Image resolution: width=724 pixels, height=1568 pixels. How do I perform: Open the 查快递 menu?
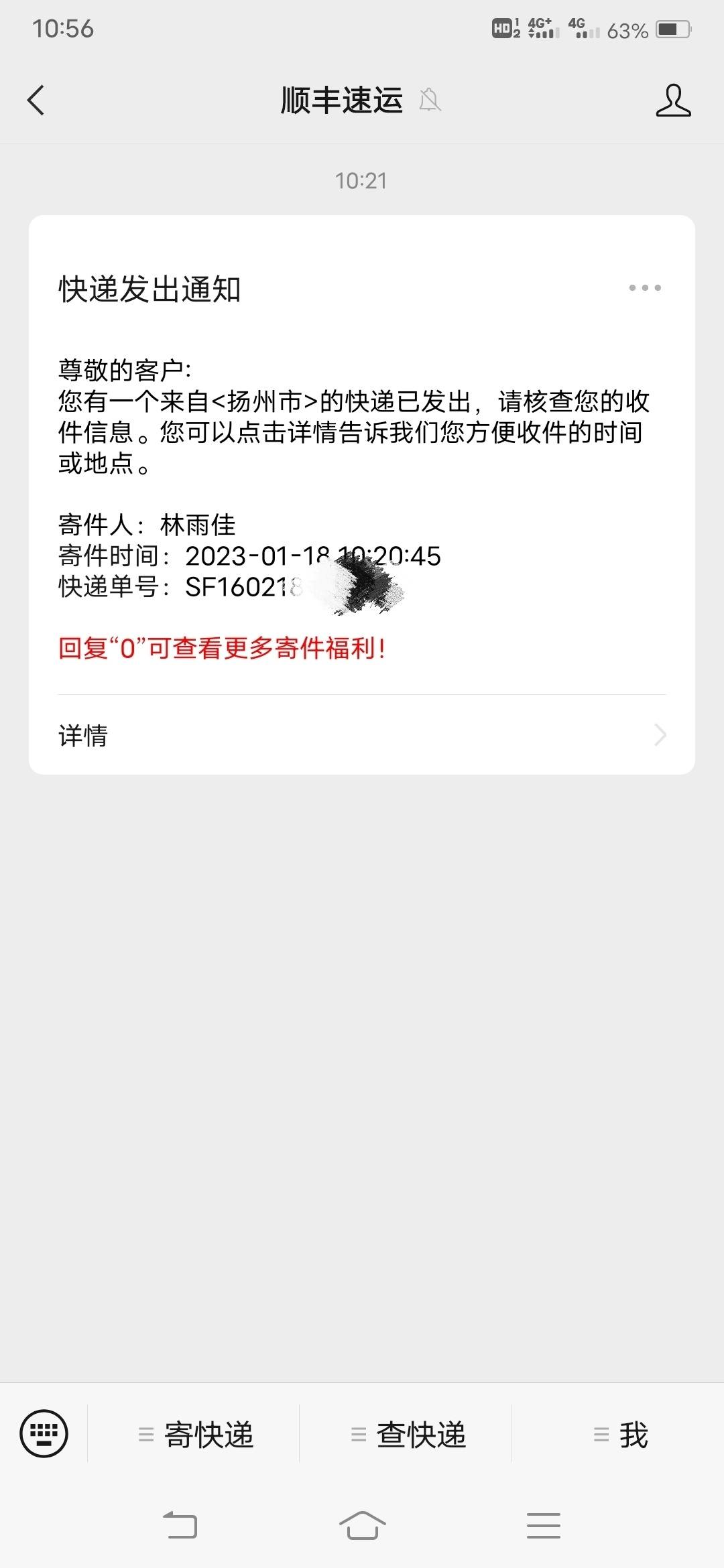406,1435
